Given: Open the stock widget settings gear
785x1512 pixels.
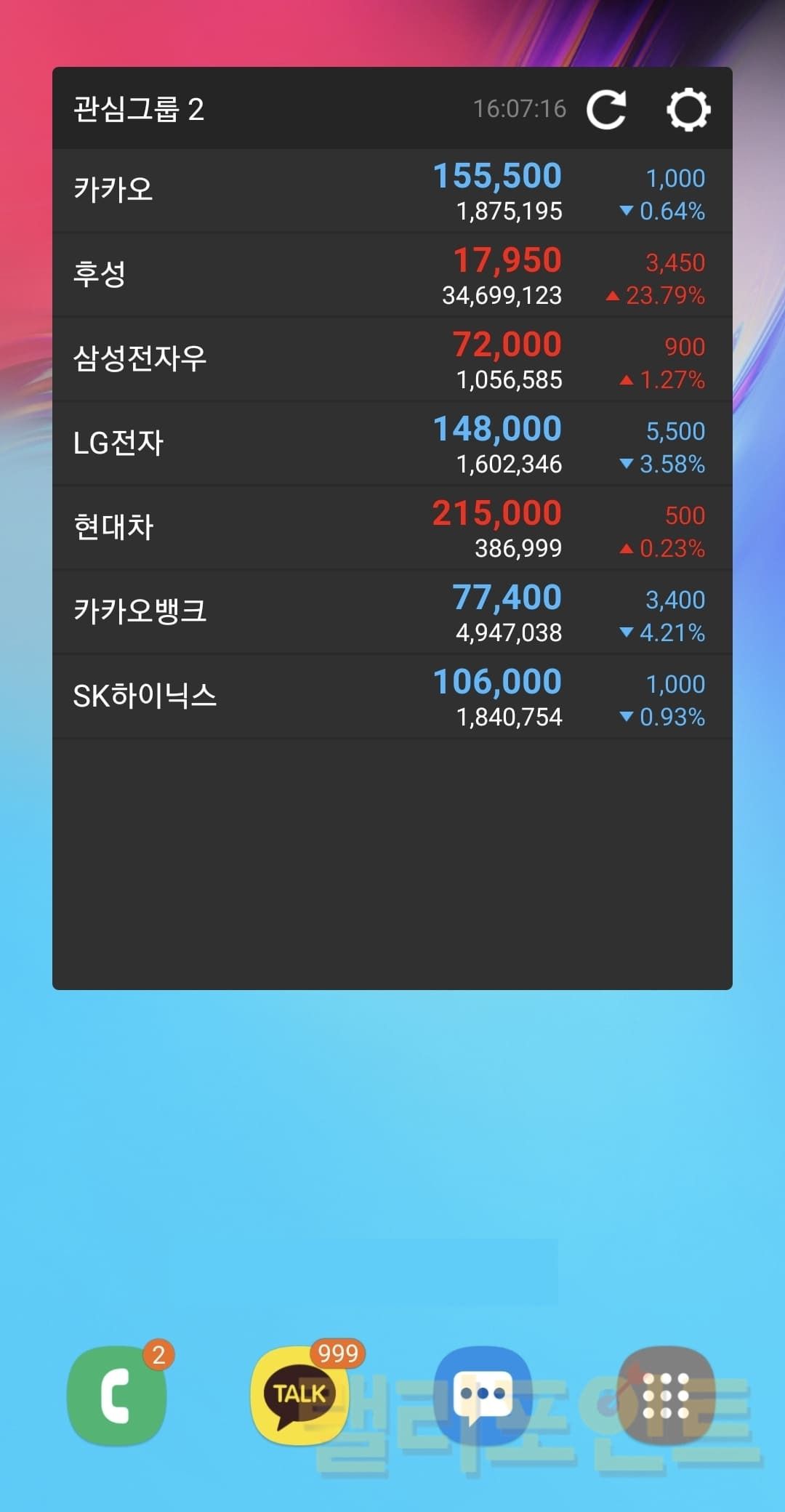Looking at the screenshot, I should (x=688, y=110).
